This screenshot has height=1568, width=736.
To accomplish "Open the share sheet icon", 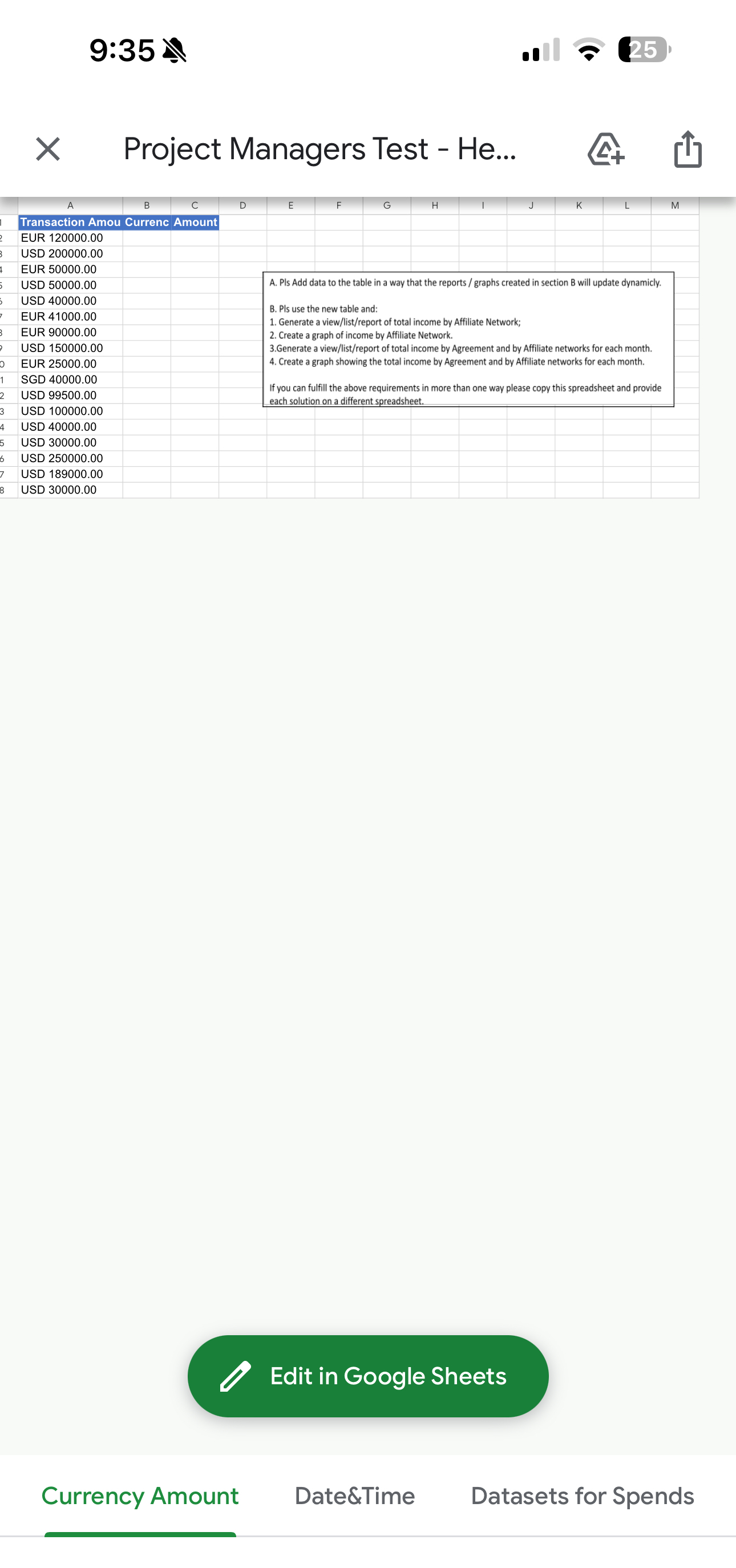I will [x=688, y=149].
